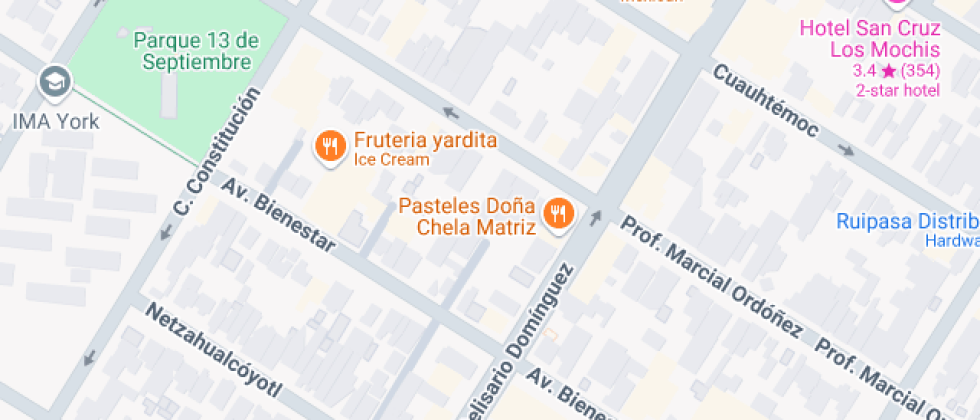Select the Pasteles Doña Chela Matriz marker
This screenshot has height=420, width=980.
click(x=558, y=212)
